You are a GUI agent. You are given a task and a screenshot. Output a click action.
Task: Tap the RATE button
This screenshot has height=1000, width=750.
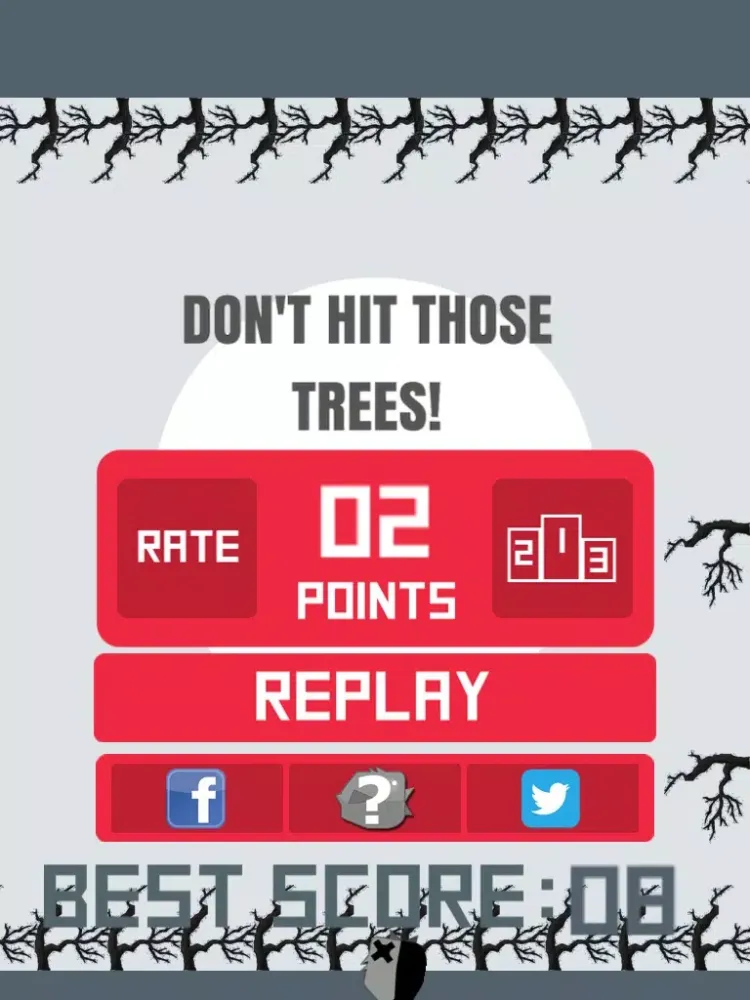tap(187, 547)
